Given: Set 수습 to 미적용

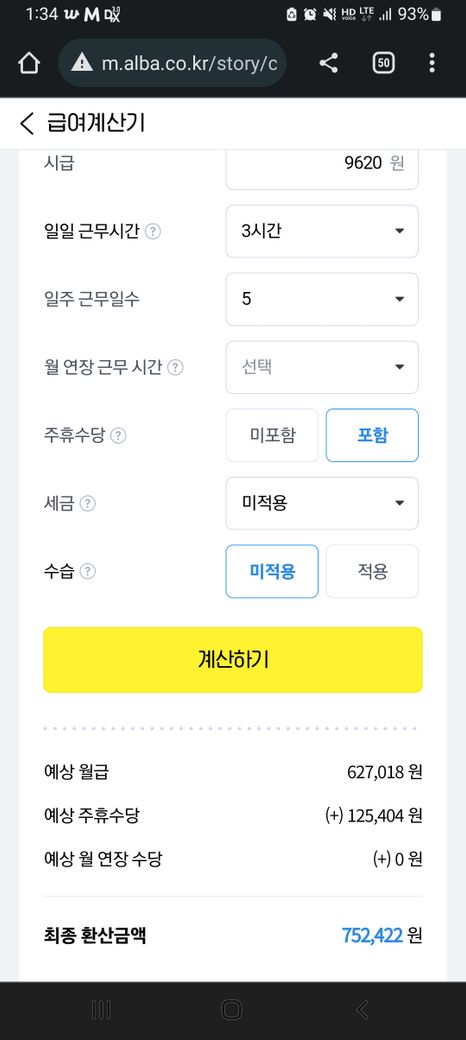Looking at the screenshot, I should (x=272, y=571).
